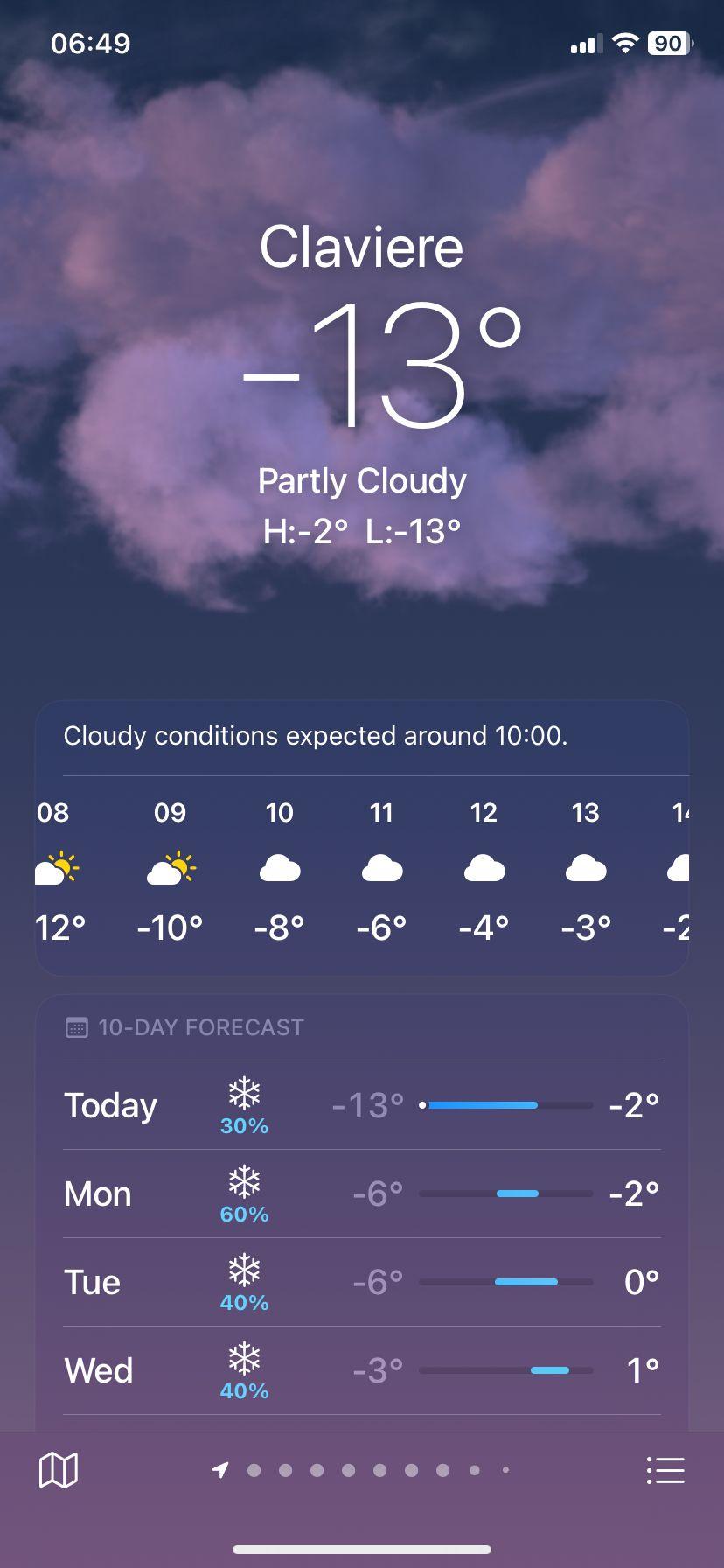The height and width of the screenshot is (1568, 724).
Task: Open the weather map
Action: 59,1470
